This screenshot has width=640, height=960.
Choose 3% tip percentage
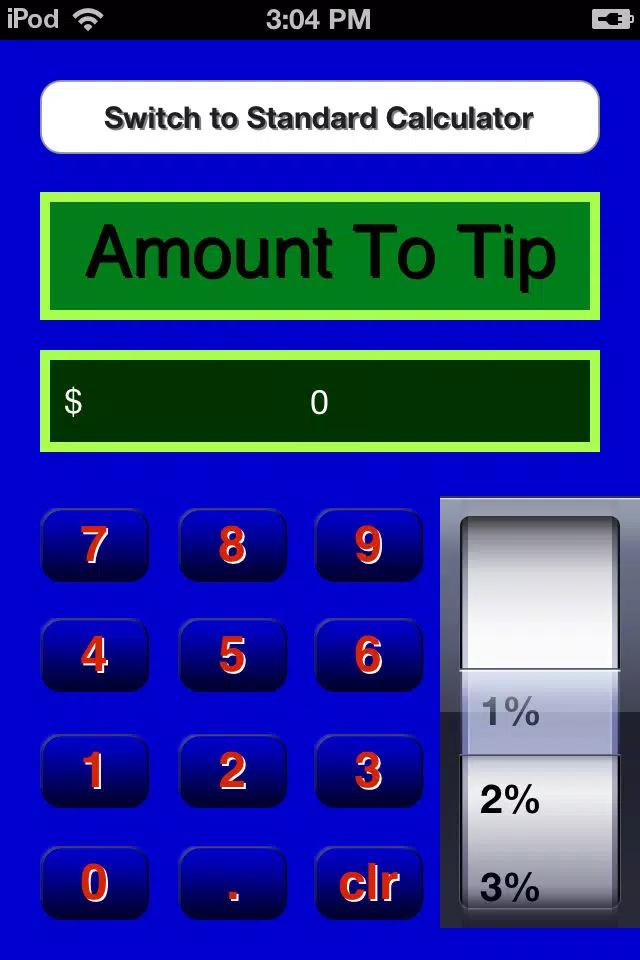[511, 886]
